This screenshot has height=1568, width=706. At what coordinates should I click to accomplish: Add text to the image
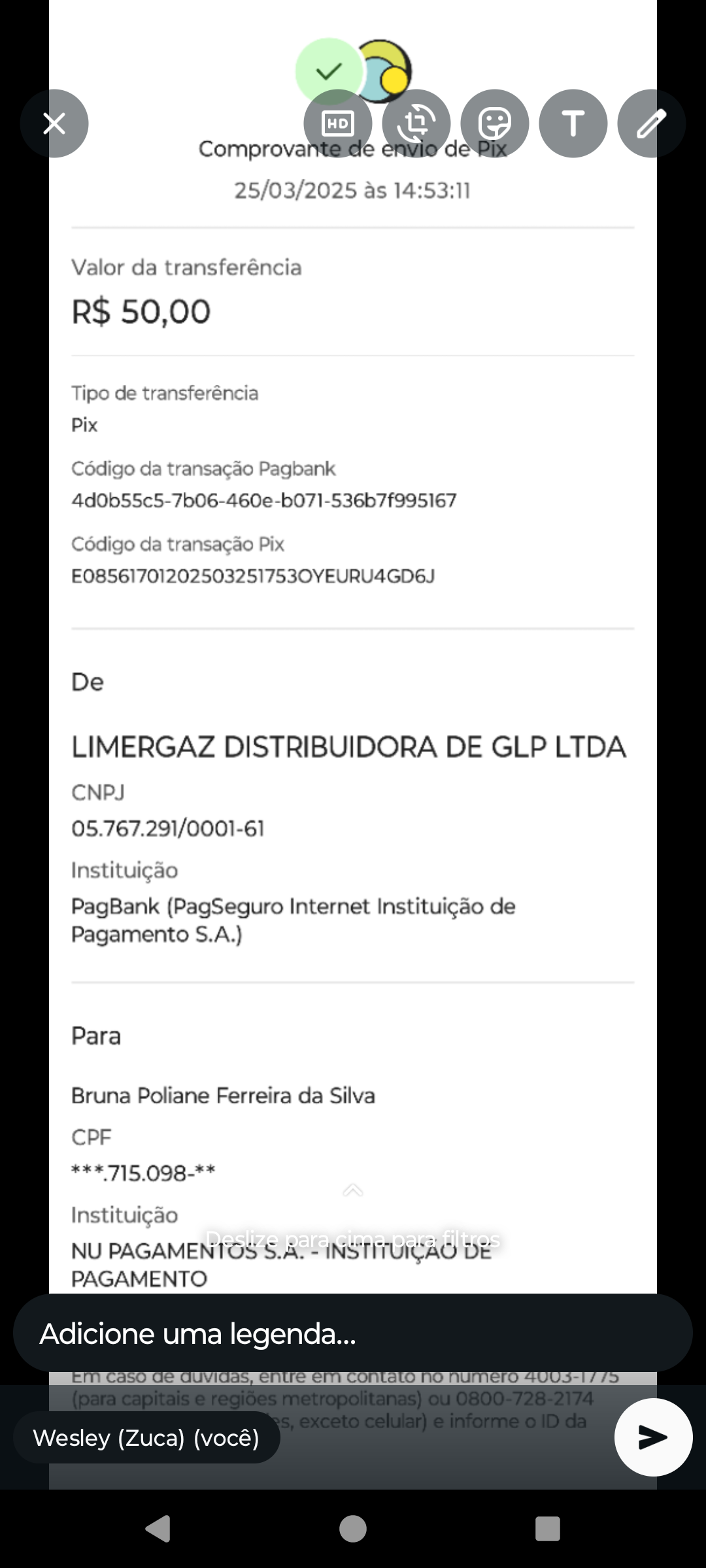pos(573,123)
